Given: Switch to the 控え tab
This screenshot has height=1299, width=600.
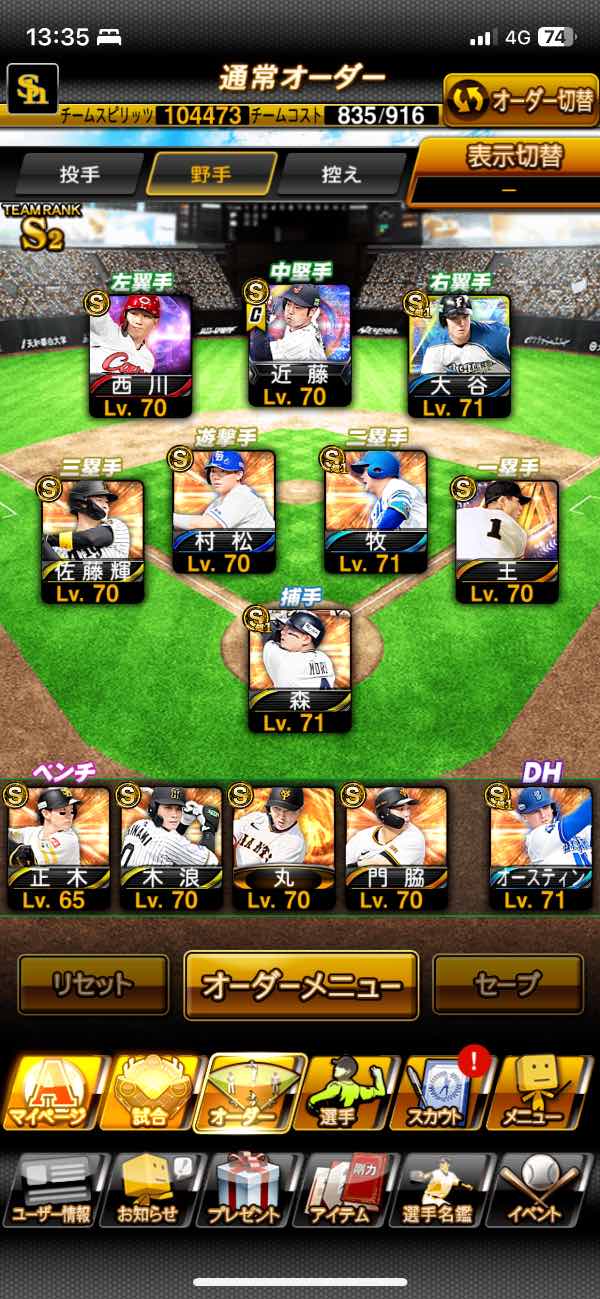Looking at the screenshot, I should coord(341,174).
